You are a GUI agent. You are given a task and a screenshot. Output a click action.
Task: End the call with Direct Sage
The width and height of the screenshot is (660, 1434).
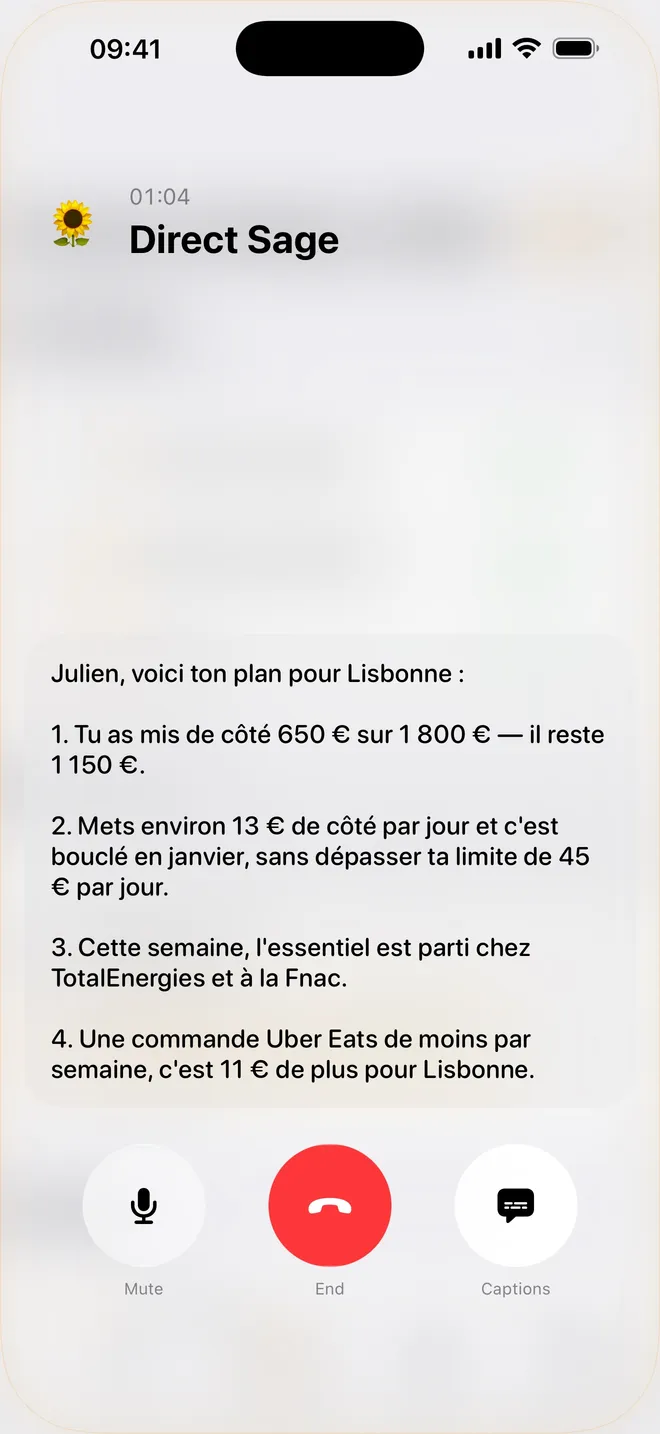coord(330,1206)
